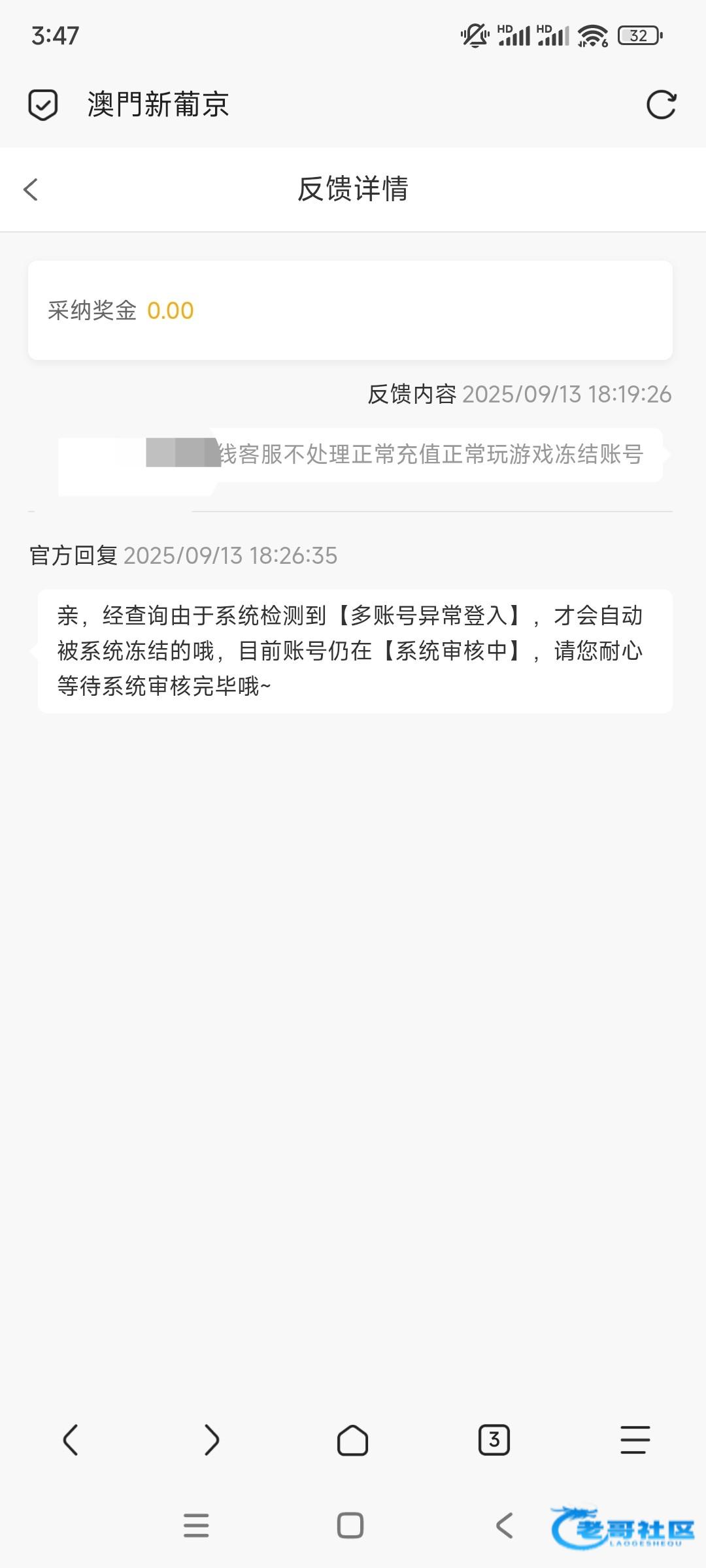
Task: Open the site security shield icon
Action: click(x=43, y=105)
